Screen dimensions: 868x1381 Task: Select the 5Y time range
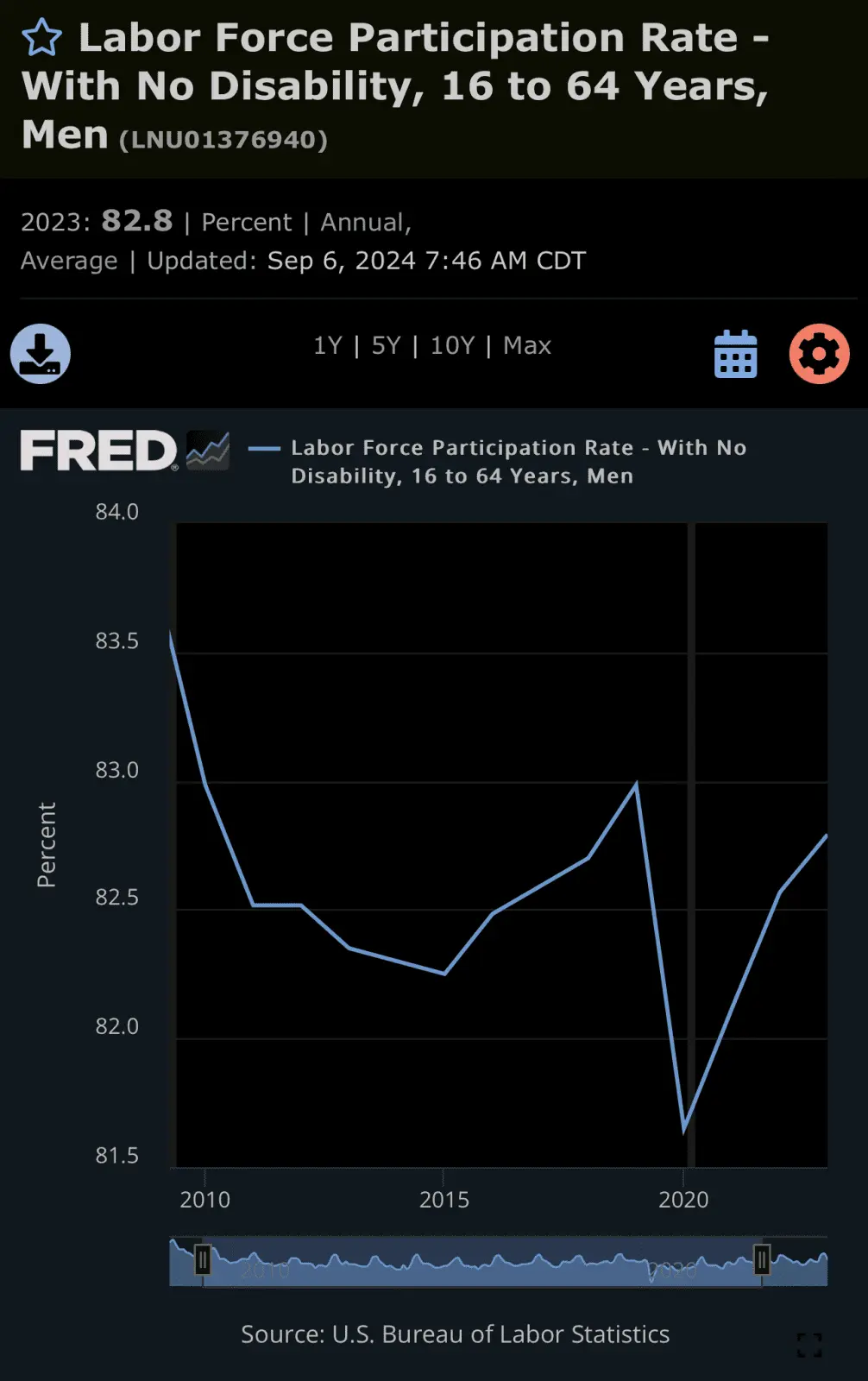point(386,346)
